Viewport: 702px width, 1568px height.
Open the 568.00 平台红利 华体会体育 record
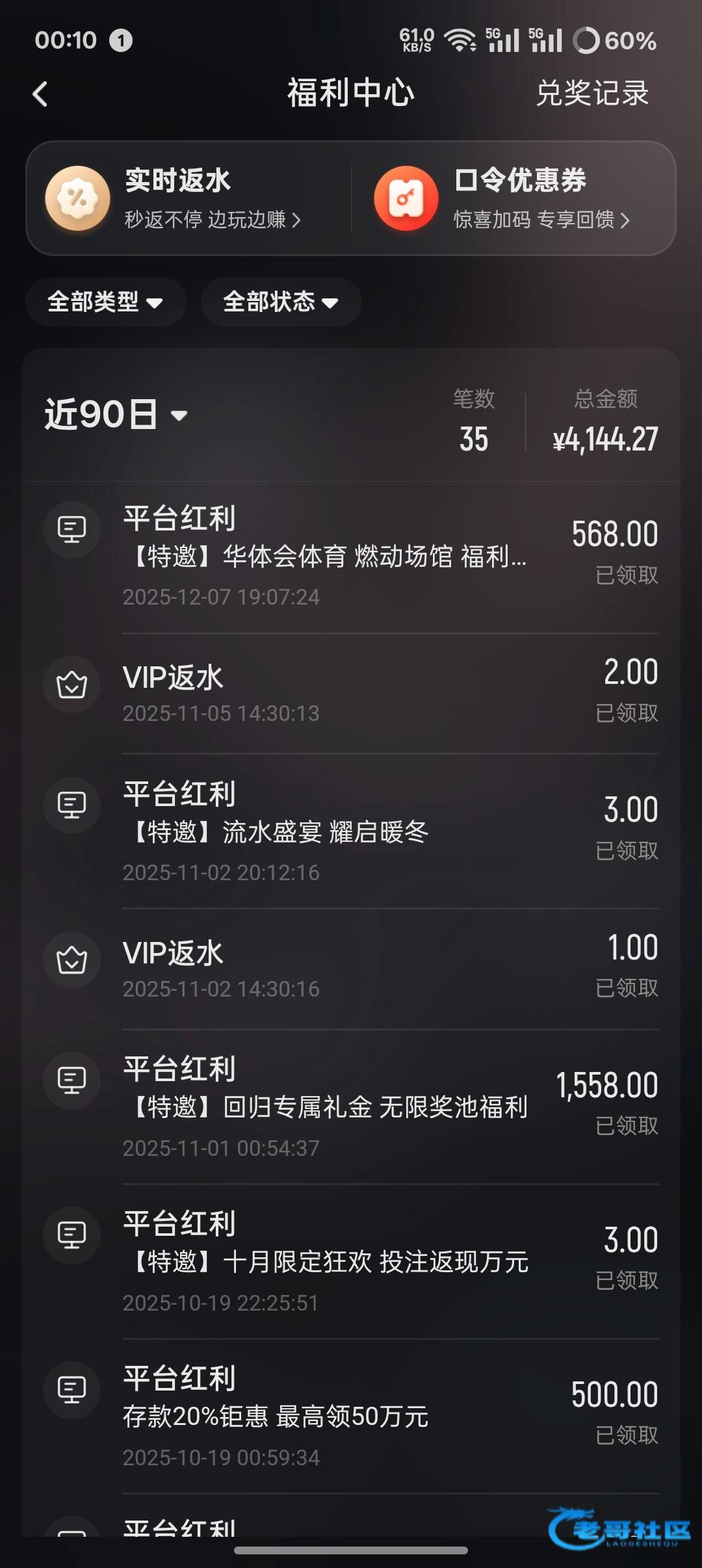[351, 556]
